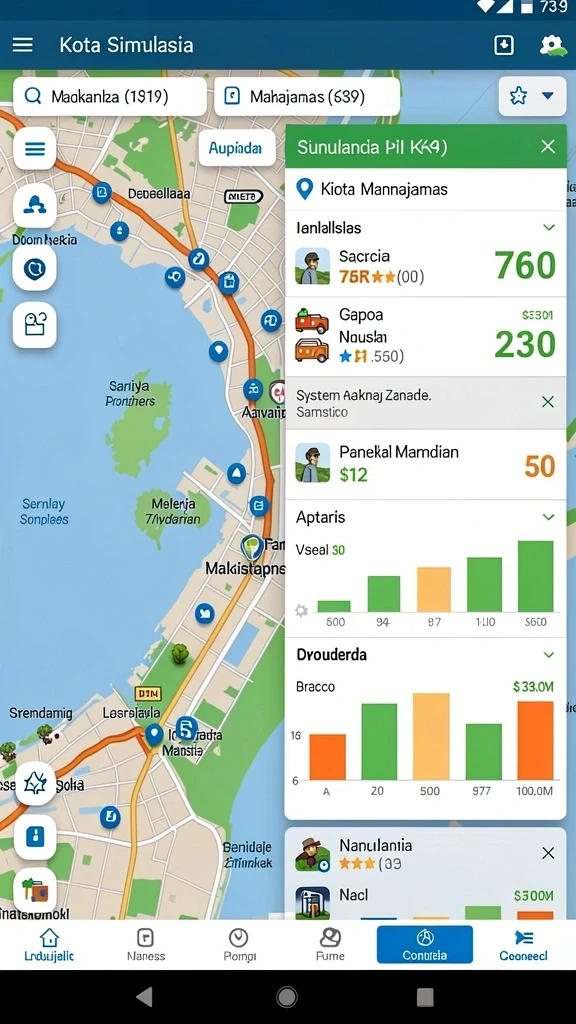The image size is (576, 1024).
Task: Open the Panekal Mamdian row
Action: coord(426,464)
